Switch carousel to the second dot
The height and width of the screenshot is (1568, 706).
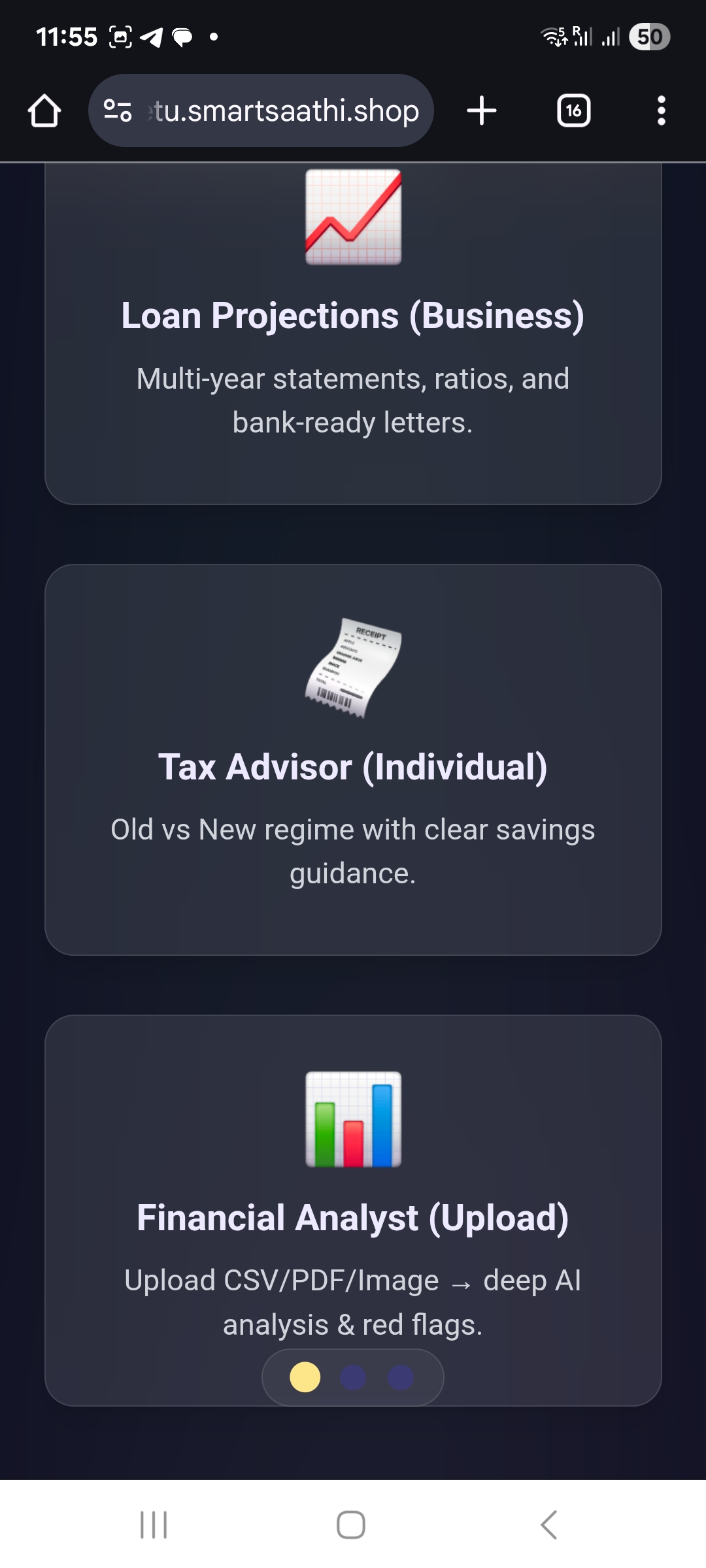pos(353,1377)
